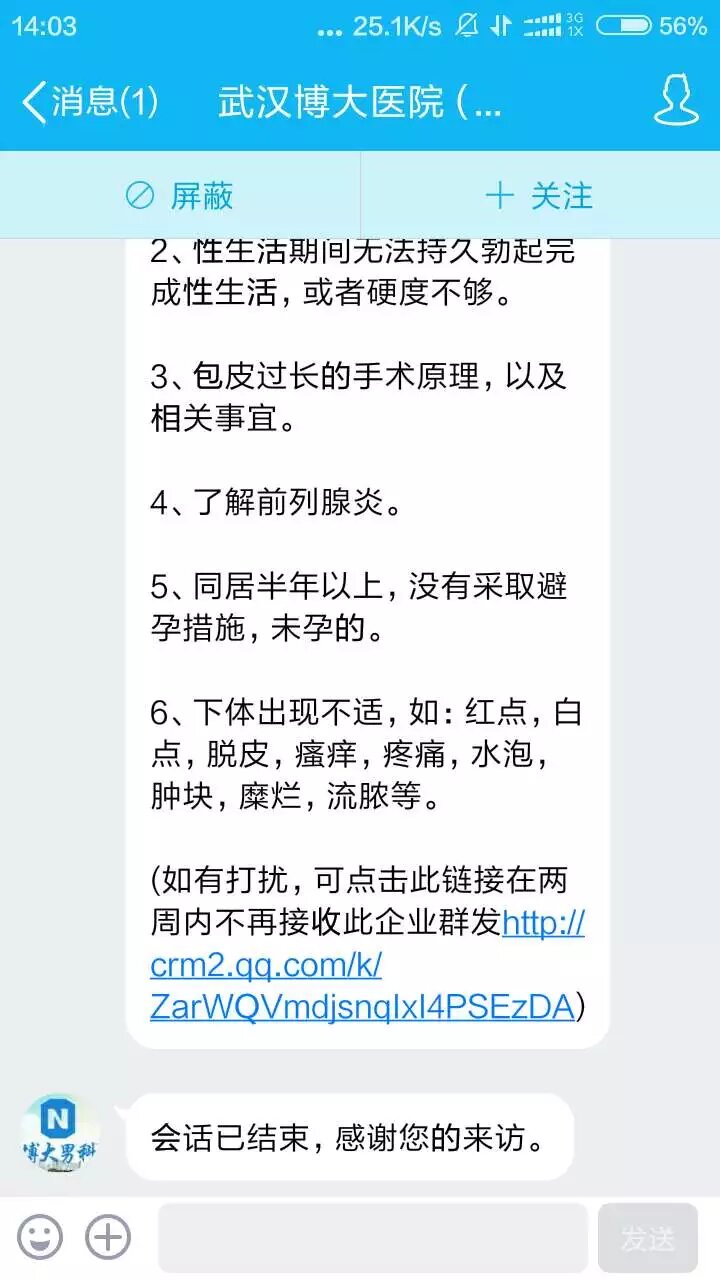Image resolution: width=720 pixels, height=1280 pixels.
Task: Tap 关注 to follow this account
Action: (x=540, y=196)
